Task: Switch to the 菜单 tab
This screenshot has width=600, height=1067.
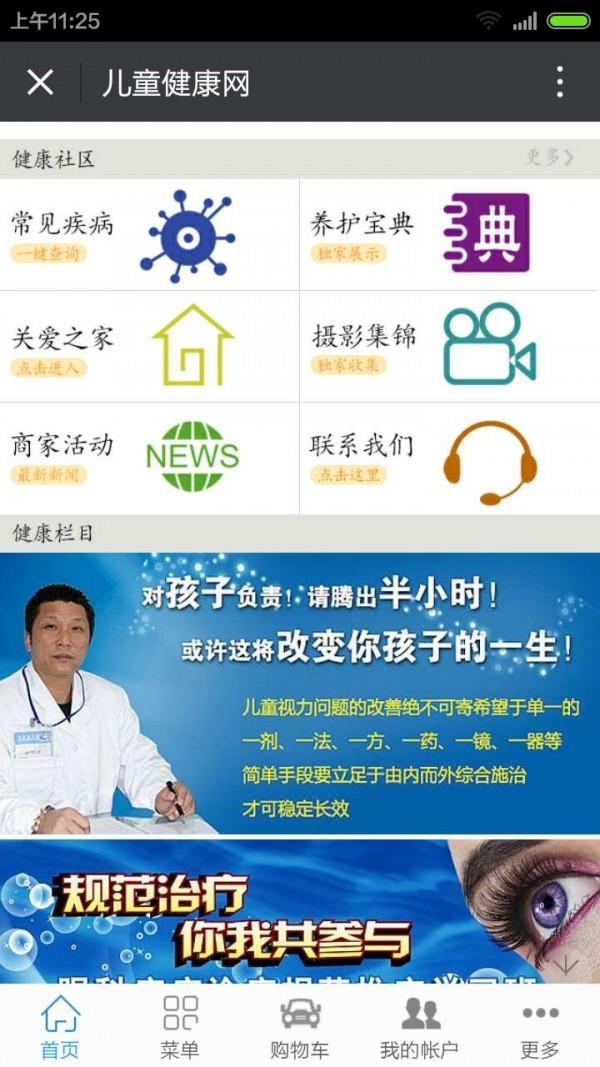Action: click(180, 1026)
